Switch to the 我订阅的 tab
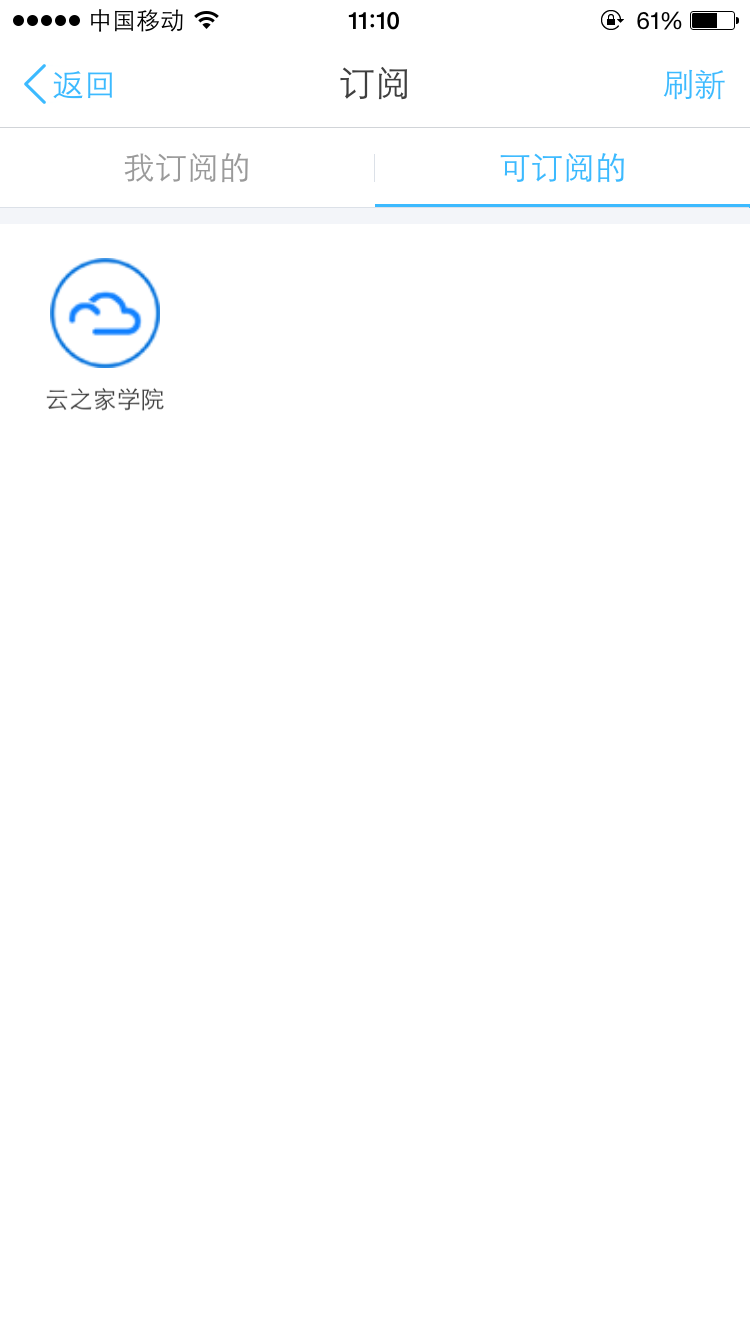This screenshot has height=1334, width=750. point(187,168)
